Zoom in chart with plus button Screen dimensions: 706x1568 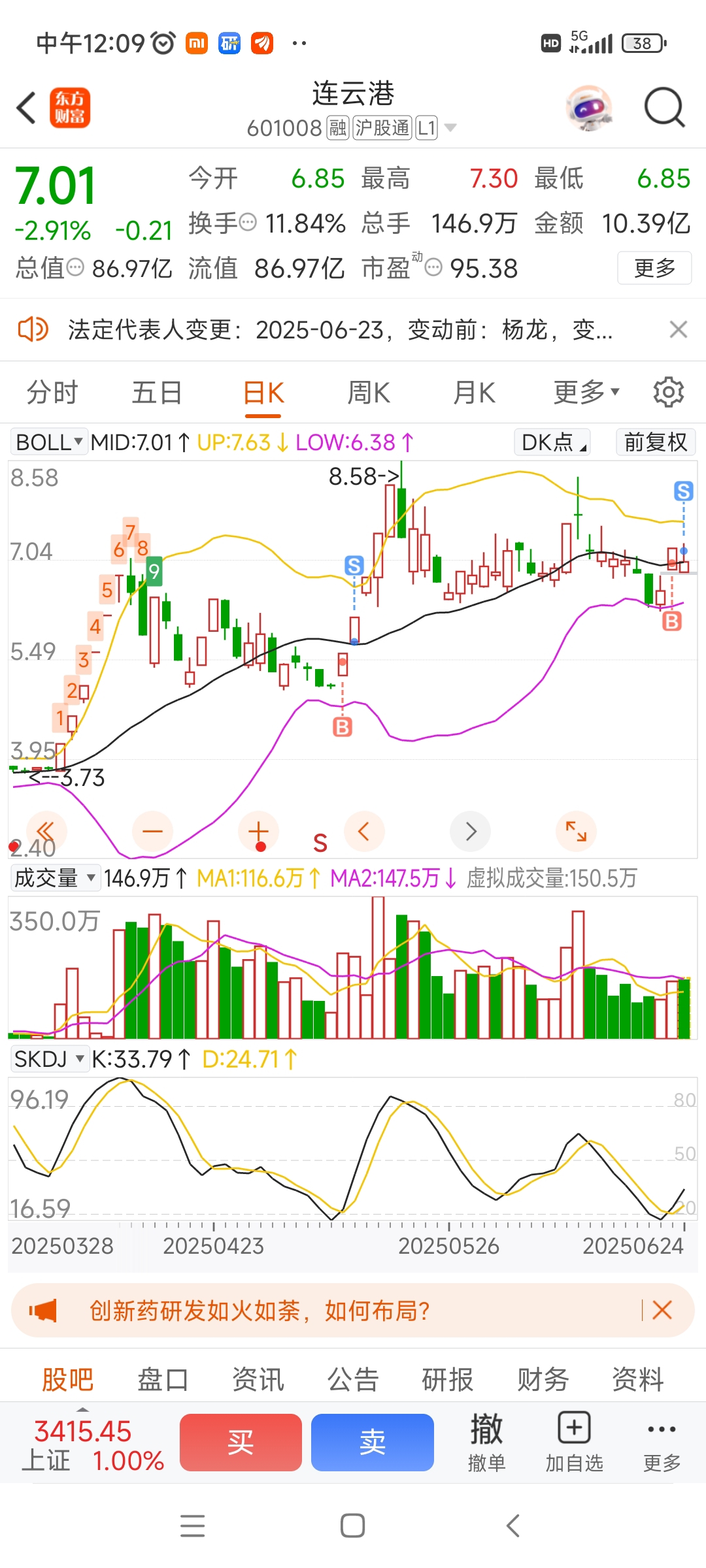click(x=259, y=832)
